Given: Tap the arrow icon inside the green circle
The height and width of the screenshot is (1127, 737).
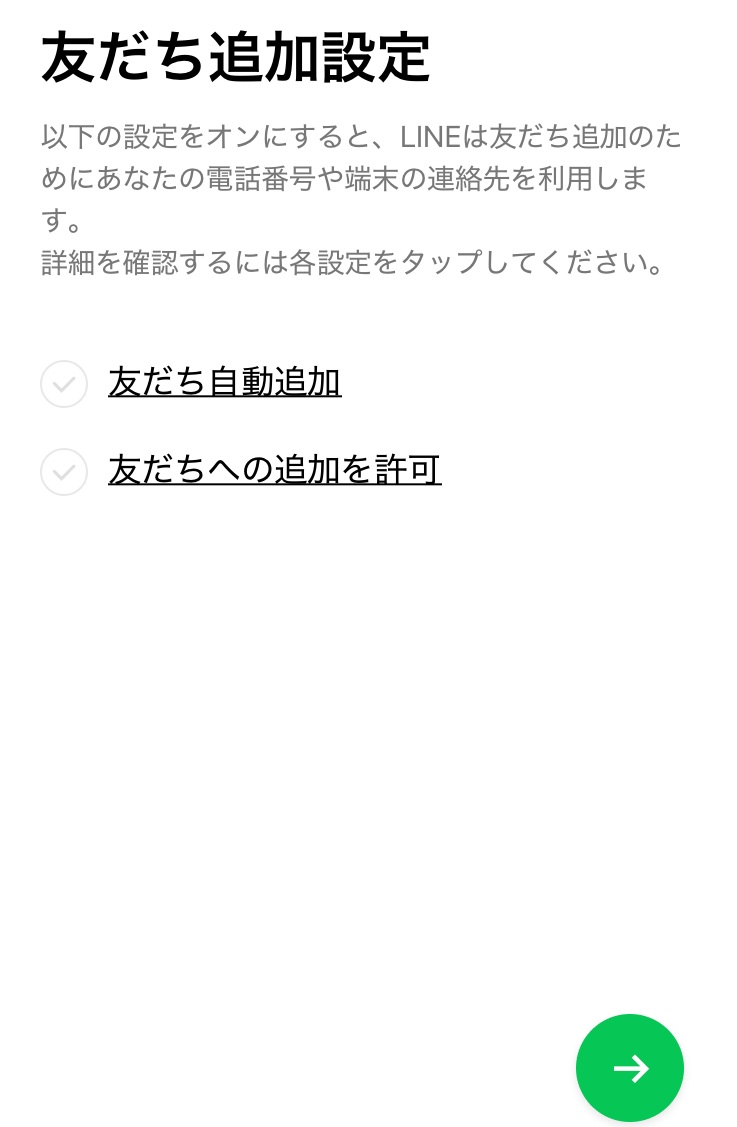Looking at the screenshot, I should (x=630, y=1068).
